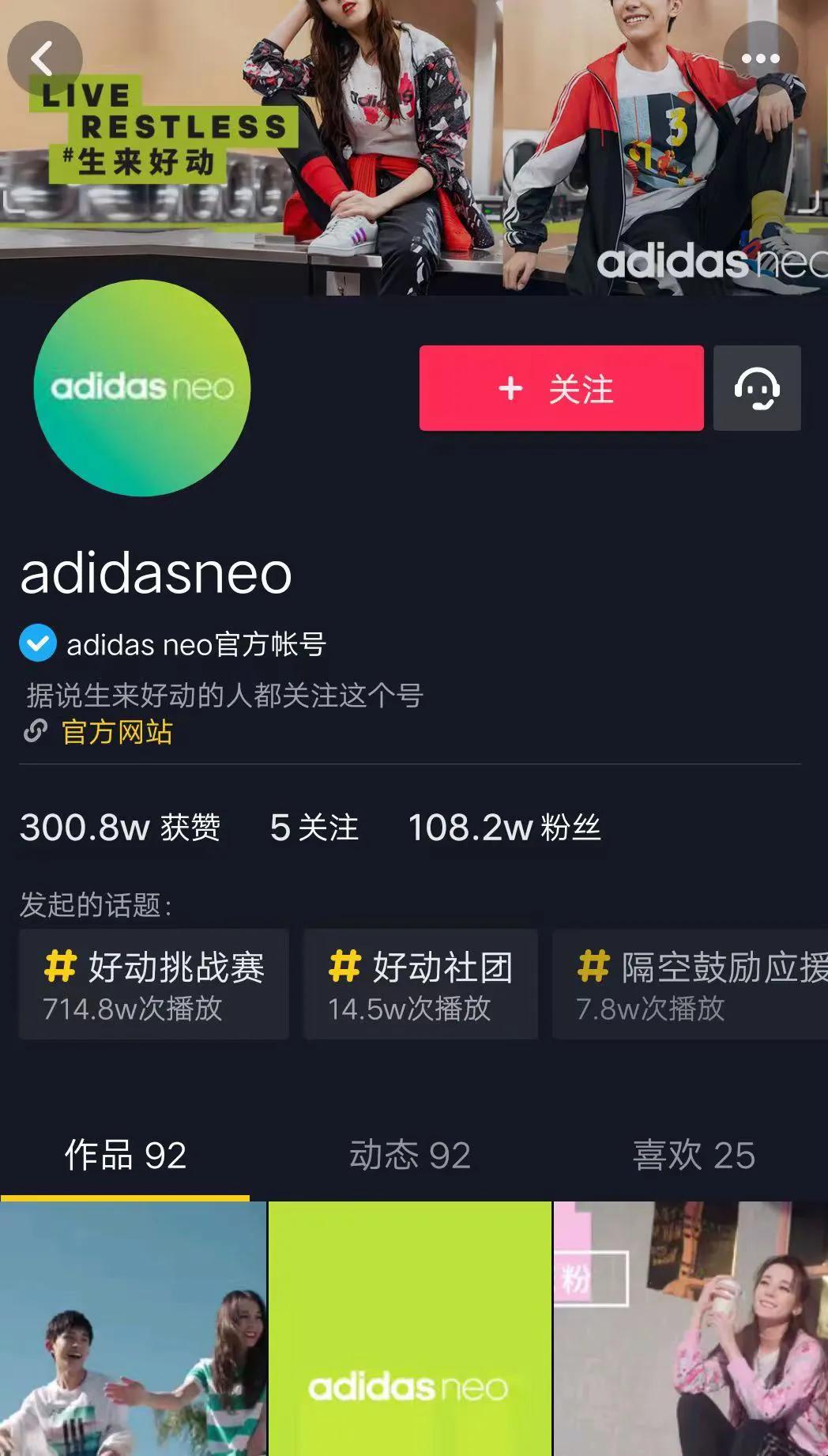Click the back arrow at top left
The image size is (828, 1456).
[x=43, y=58]
